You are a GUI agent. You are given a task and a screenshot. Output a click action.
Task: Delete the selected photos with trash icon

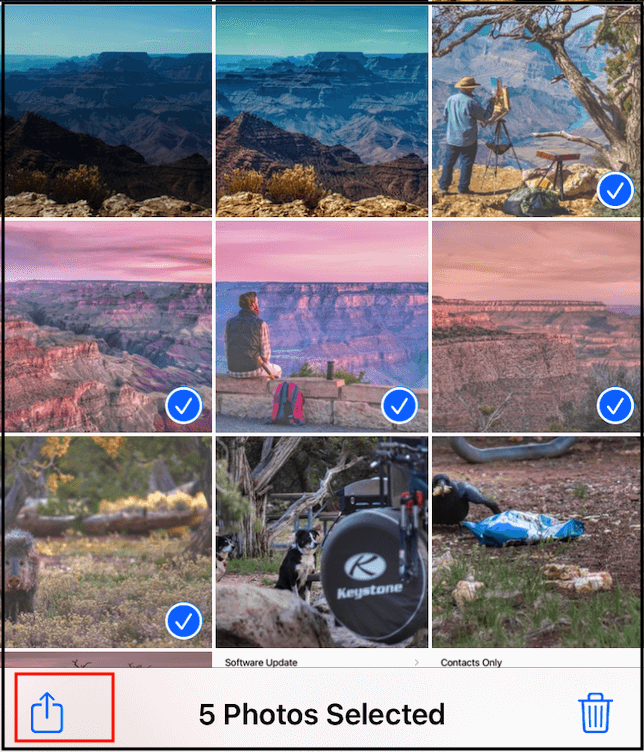point(594,713)
